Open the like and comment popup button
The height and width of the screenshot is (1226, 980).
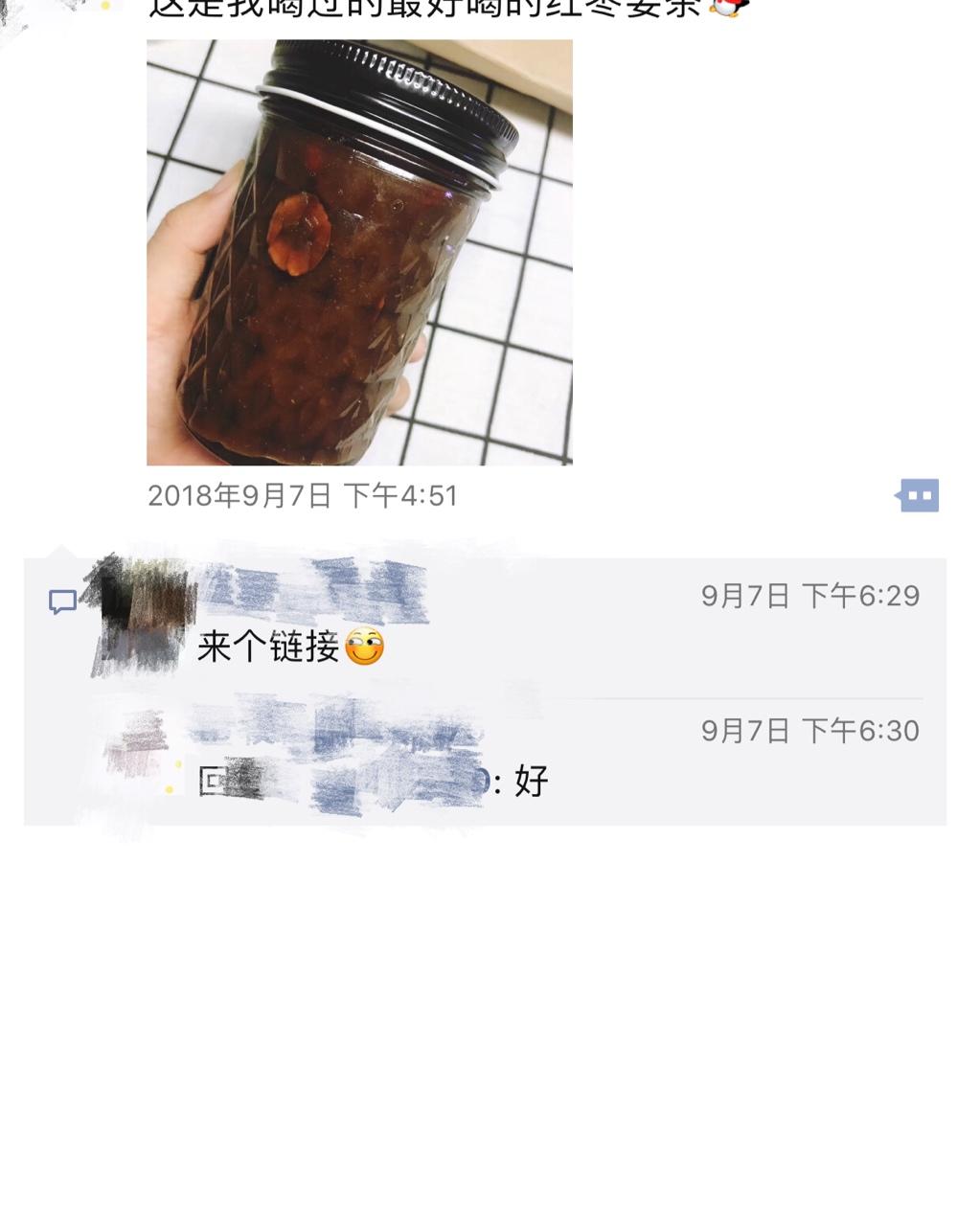point(919,495)
